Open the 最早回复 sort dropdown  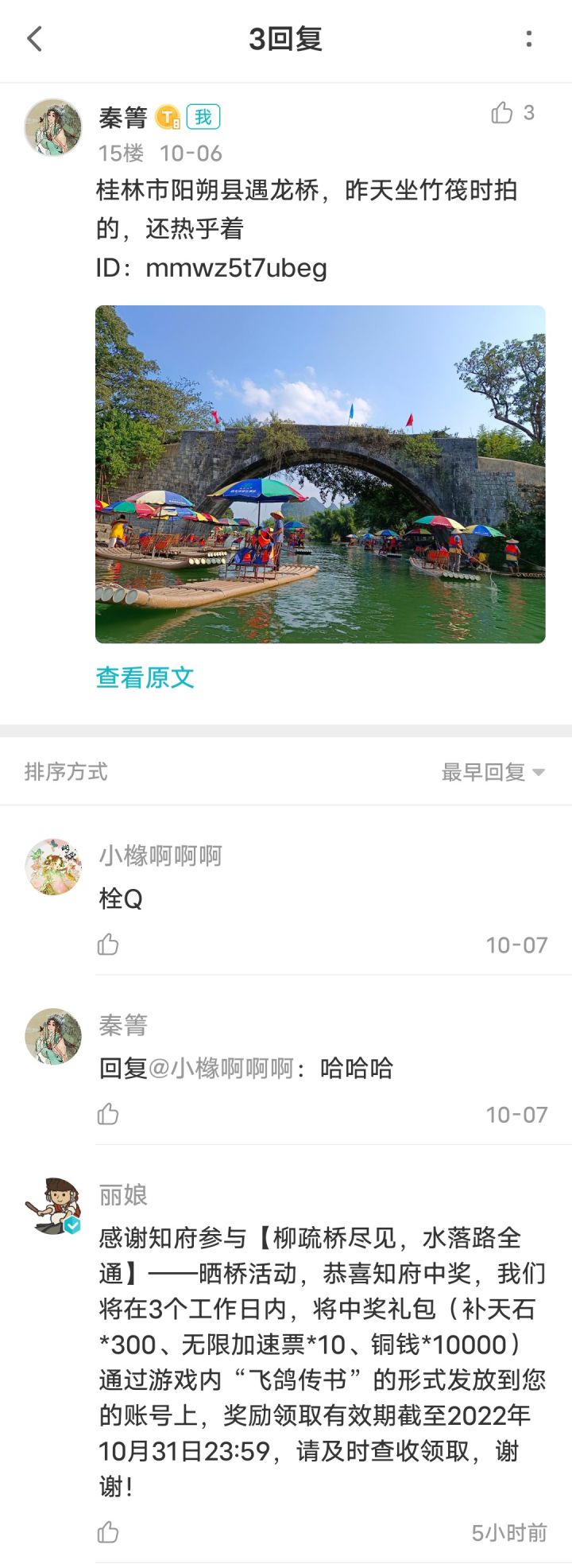tap(492, 771)
